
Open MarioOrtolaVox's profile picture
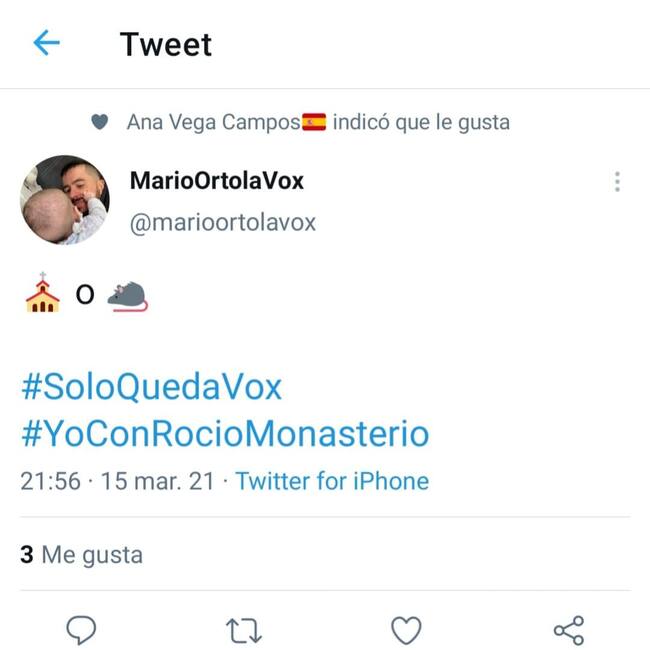pyautogui.click(x=65, y=200)
